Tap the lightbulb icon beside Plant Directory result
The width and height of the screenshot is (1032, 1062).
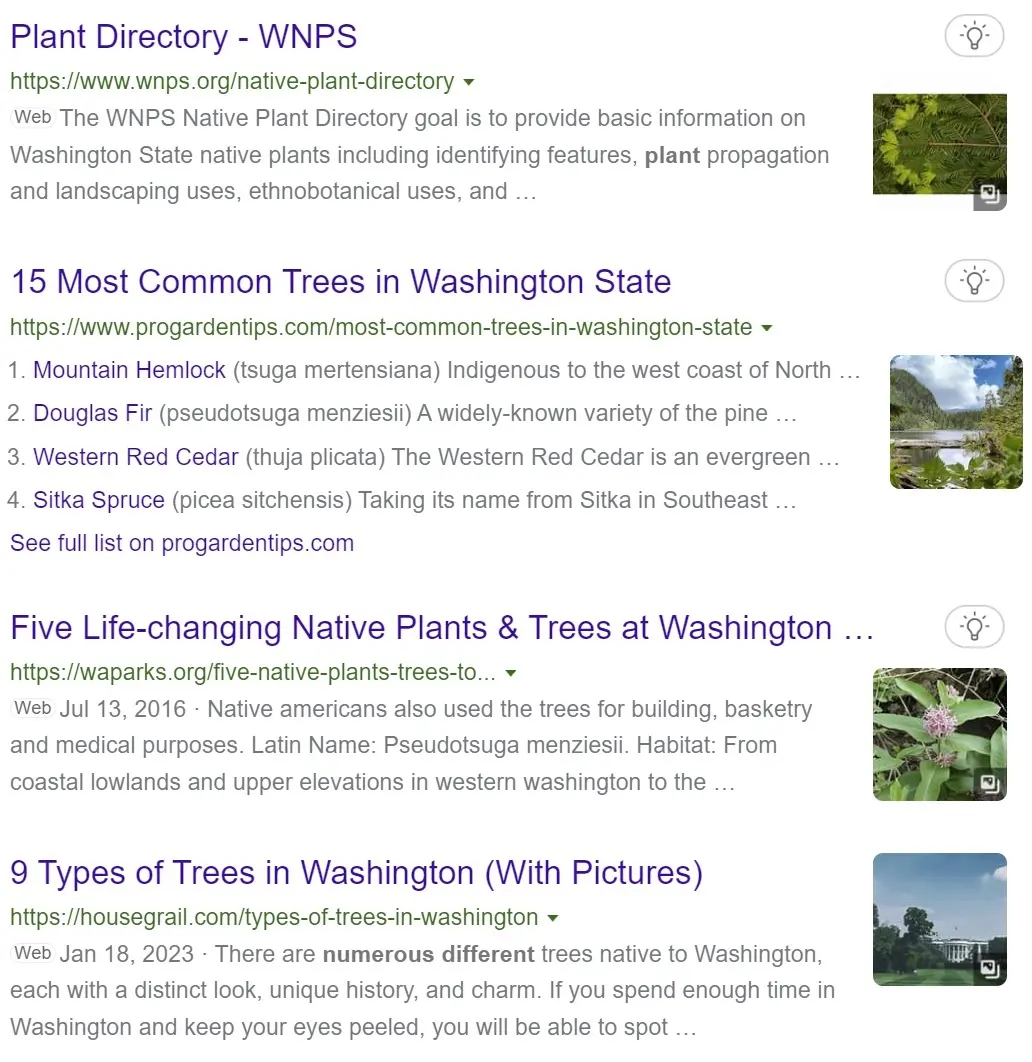tap(973, 37)
